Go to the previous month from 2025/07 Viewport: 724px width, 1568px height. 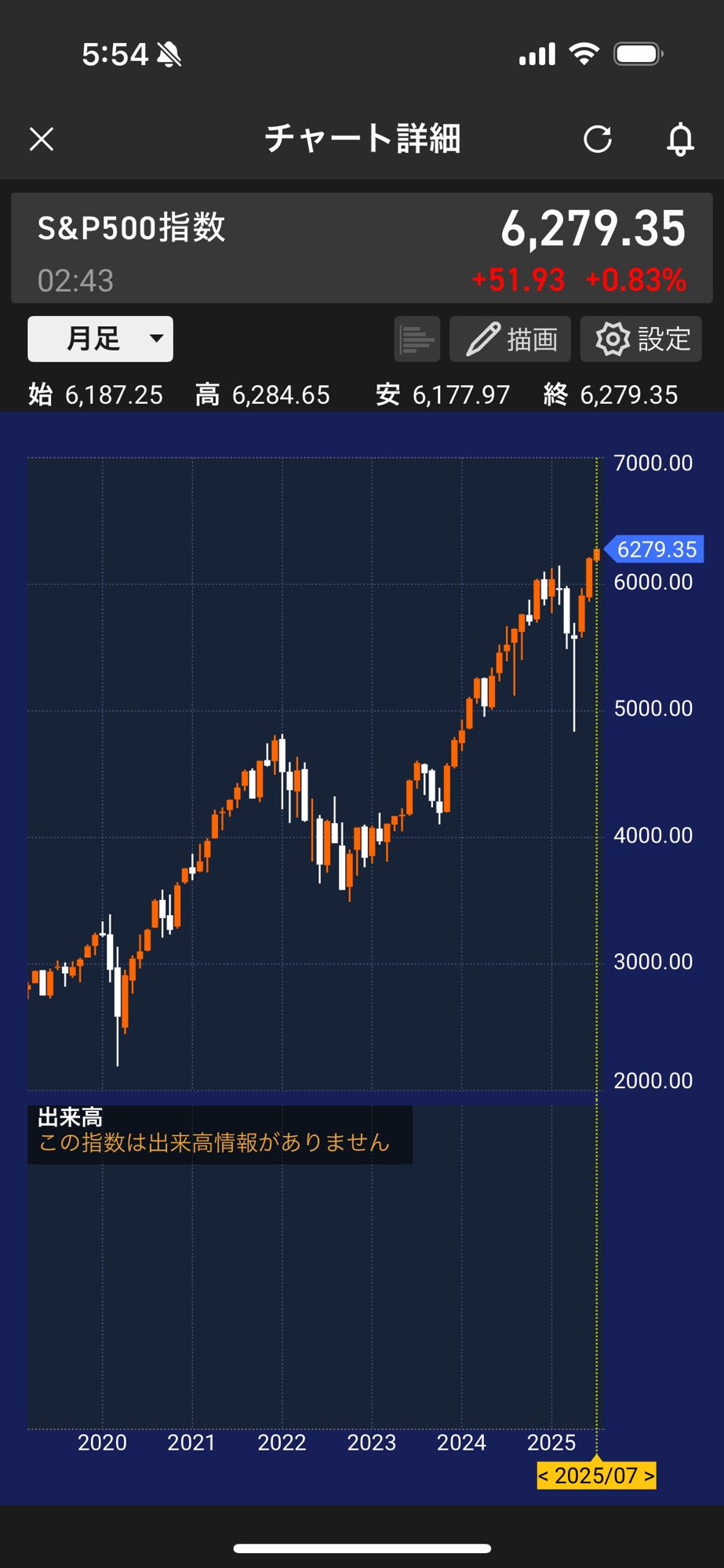pos(544,1476)
